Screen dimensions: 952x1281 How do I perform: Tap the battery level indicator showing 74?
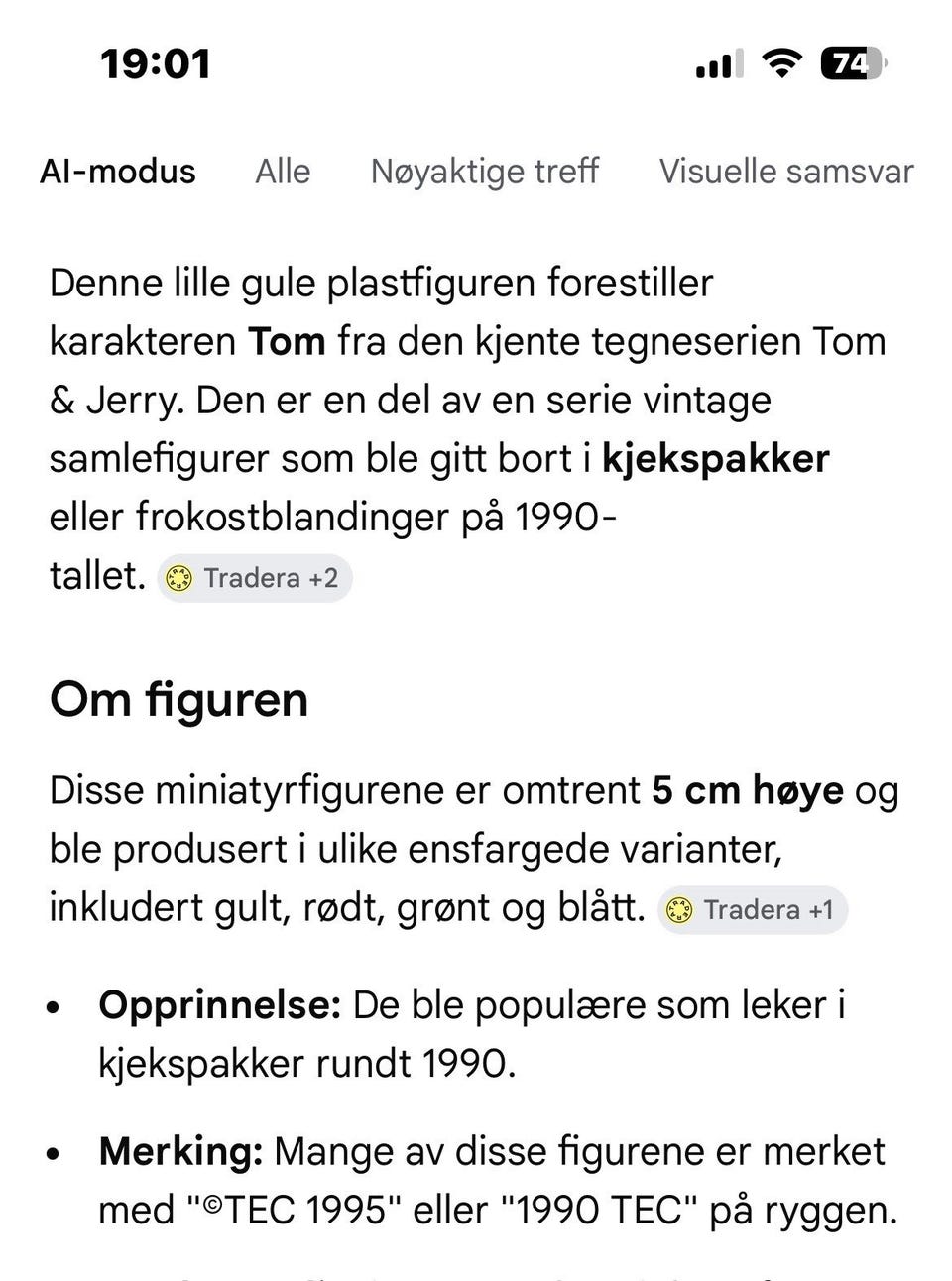[849, 62]
